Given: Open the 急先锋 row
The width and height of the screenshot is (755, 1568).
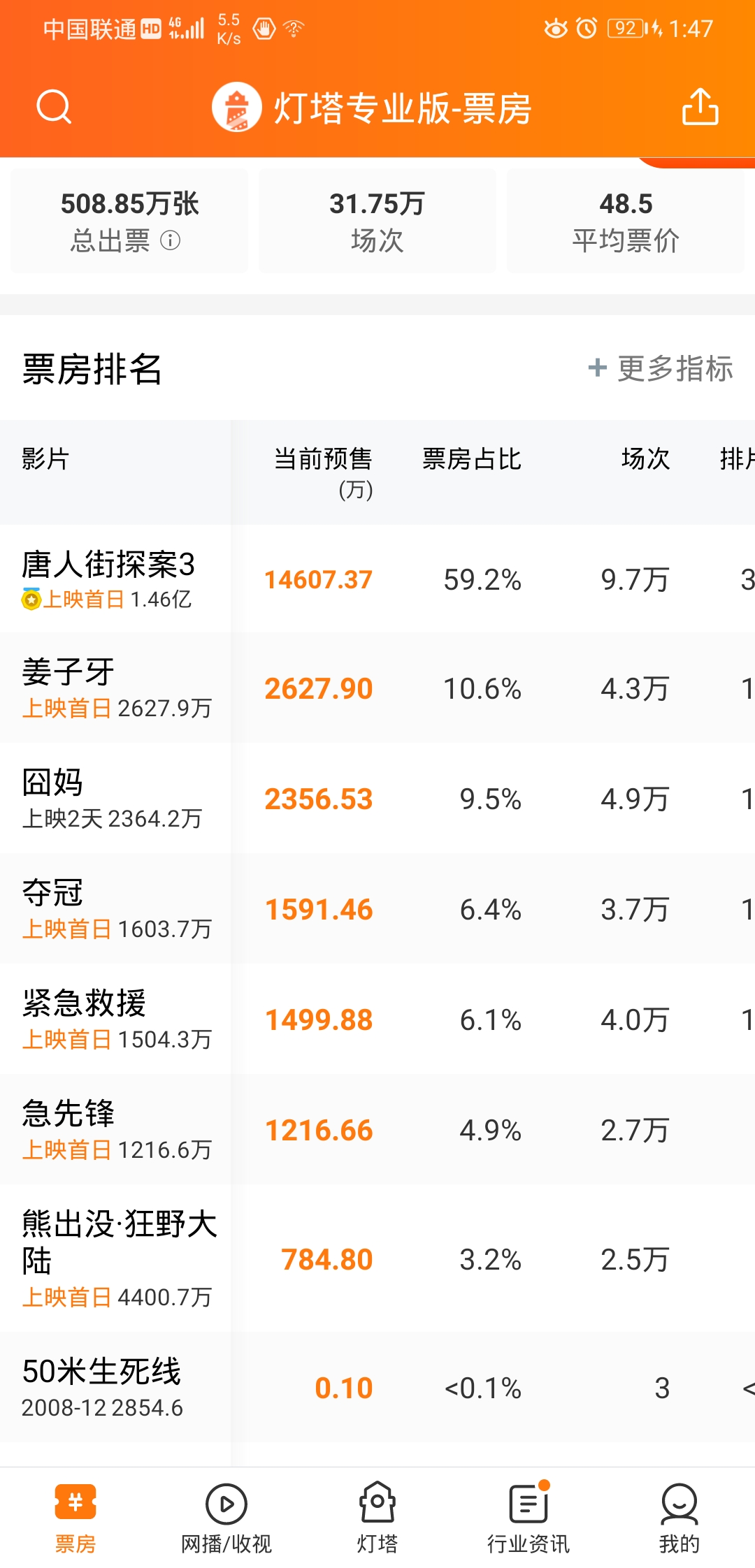Looking at the screenshot, I should click(377, 1130).
